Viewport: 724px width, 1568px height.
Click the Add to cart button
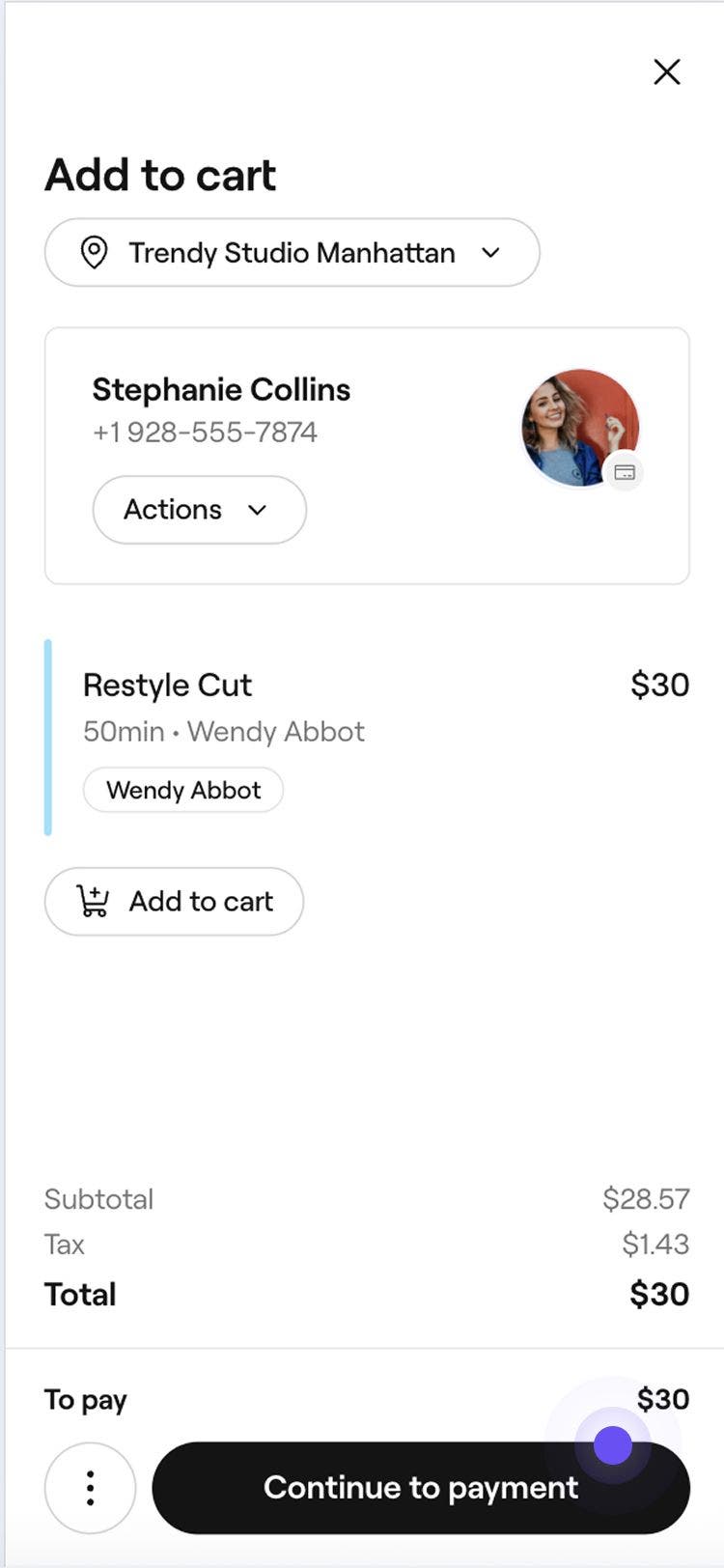pos(174,901)
